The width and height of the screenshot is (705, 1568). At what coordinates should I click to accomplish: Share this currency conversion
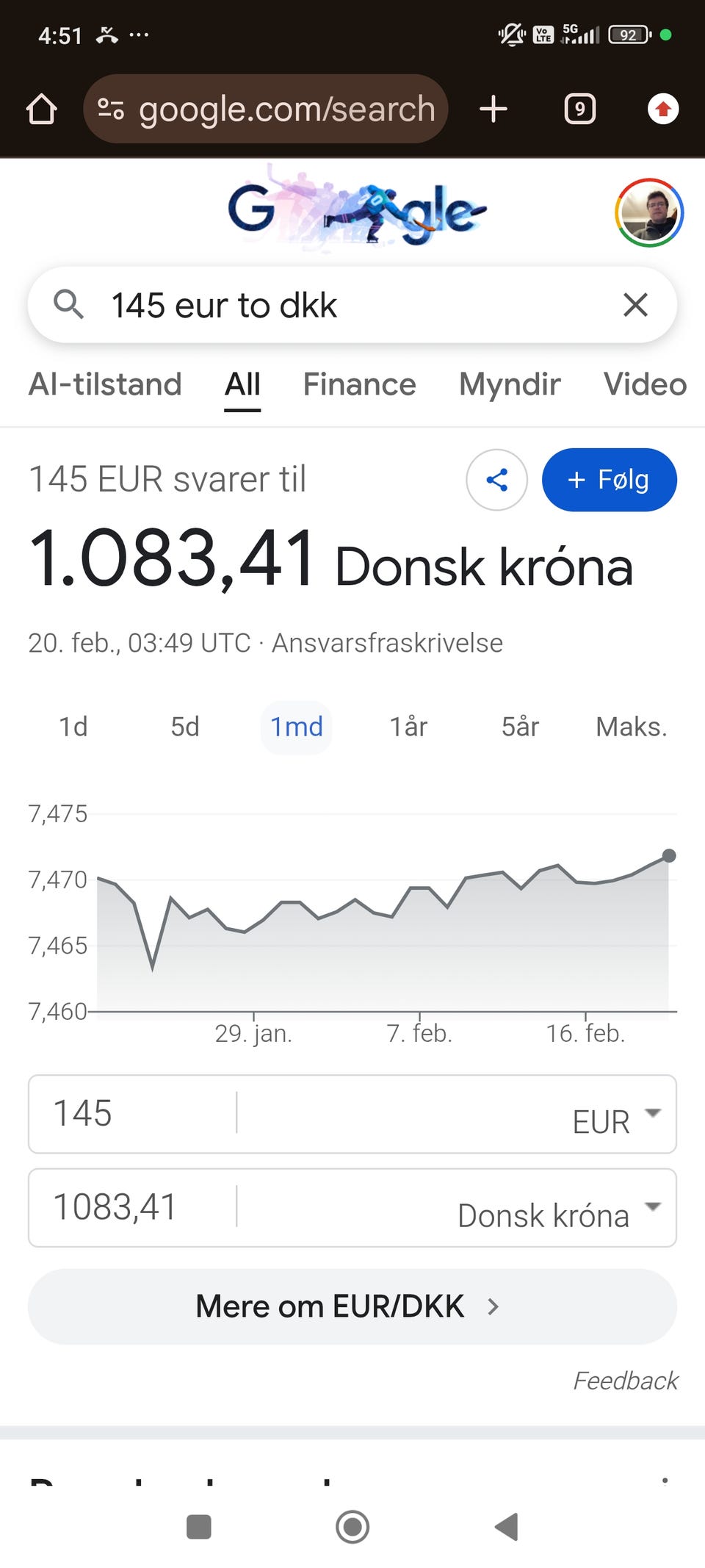point(497,480)
